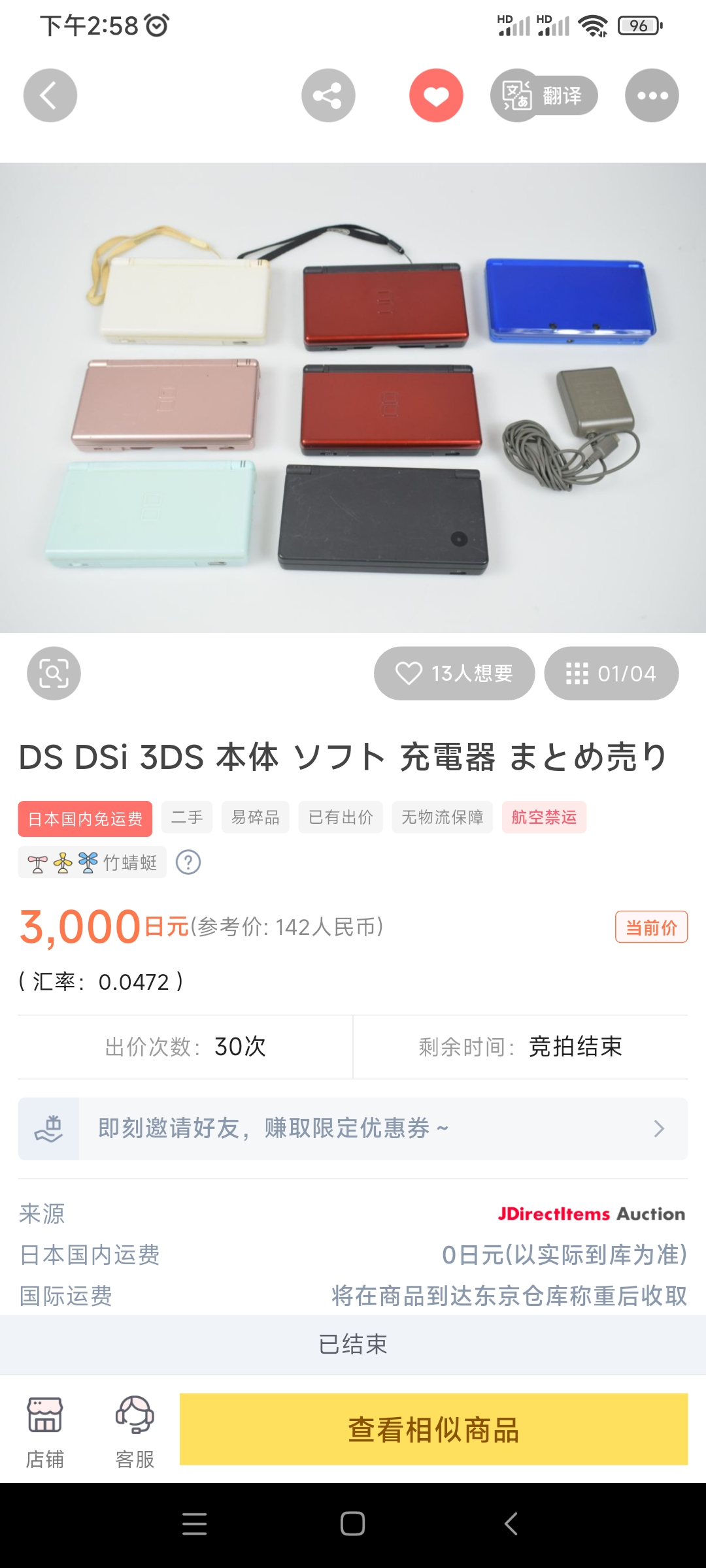The width and height of the screenshot is (706, 1568).
Task: Share this auction listing
Action: (x=328, y=95)
